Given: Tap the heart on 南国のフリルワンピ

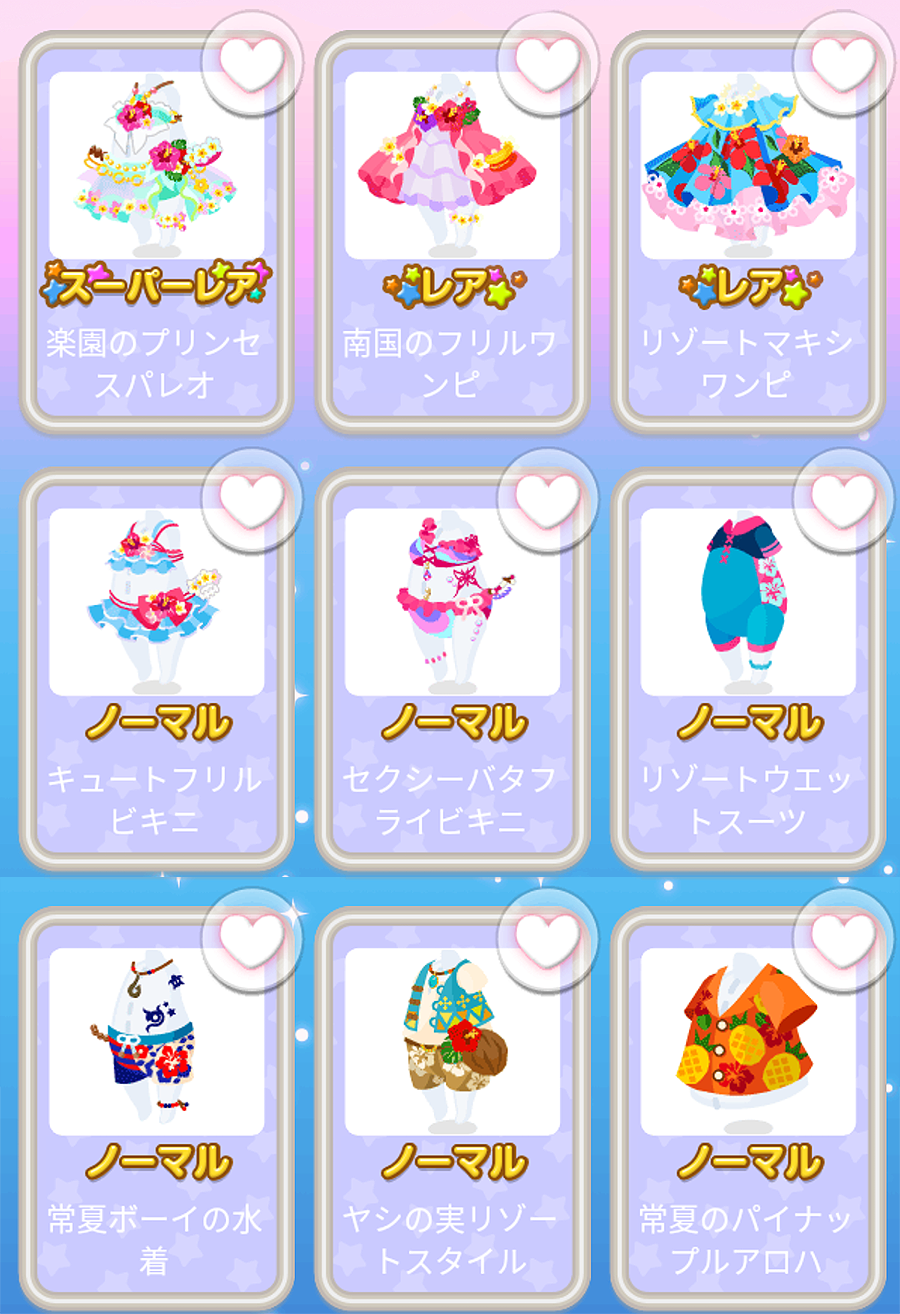Looking at the screenshot, I should coord(548,62).
